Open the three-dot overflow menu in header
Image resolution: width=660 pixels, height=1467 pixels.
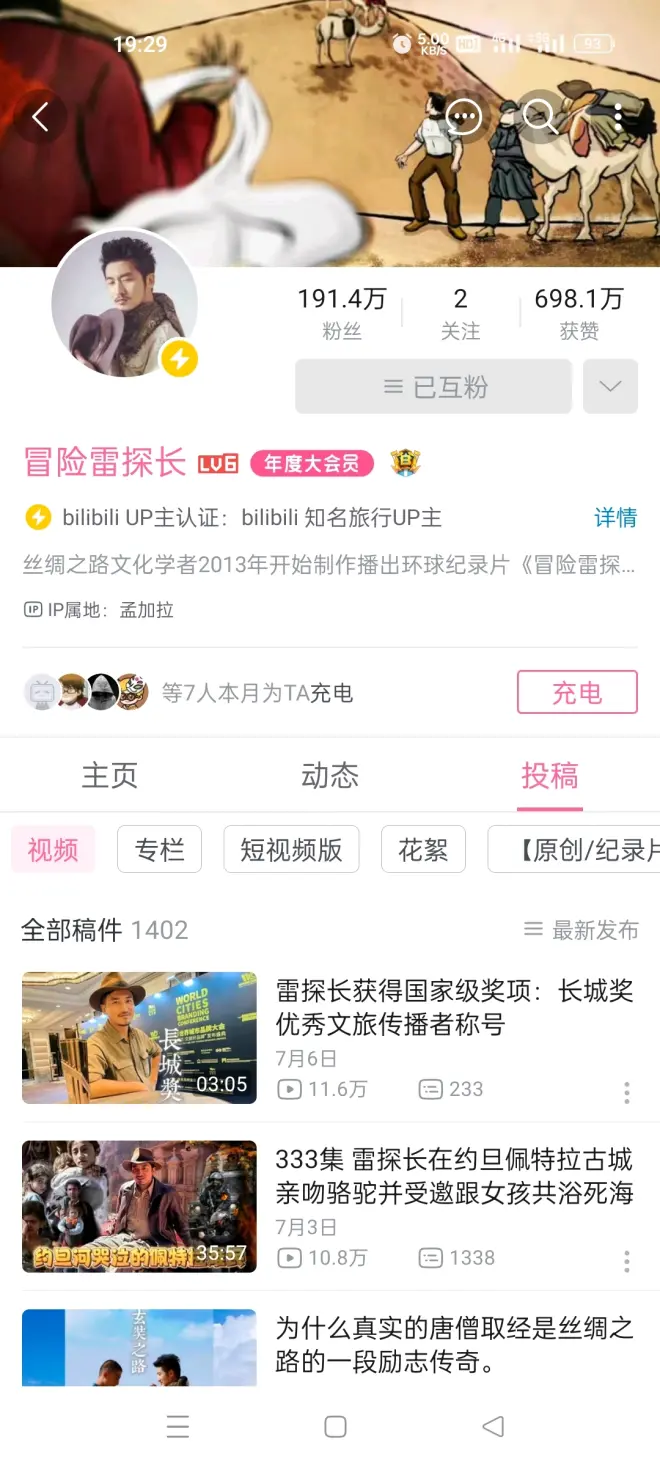(618, 117)
